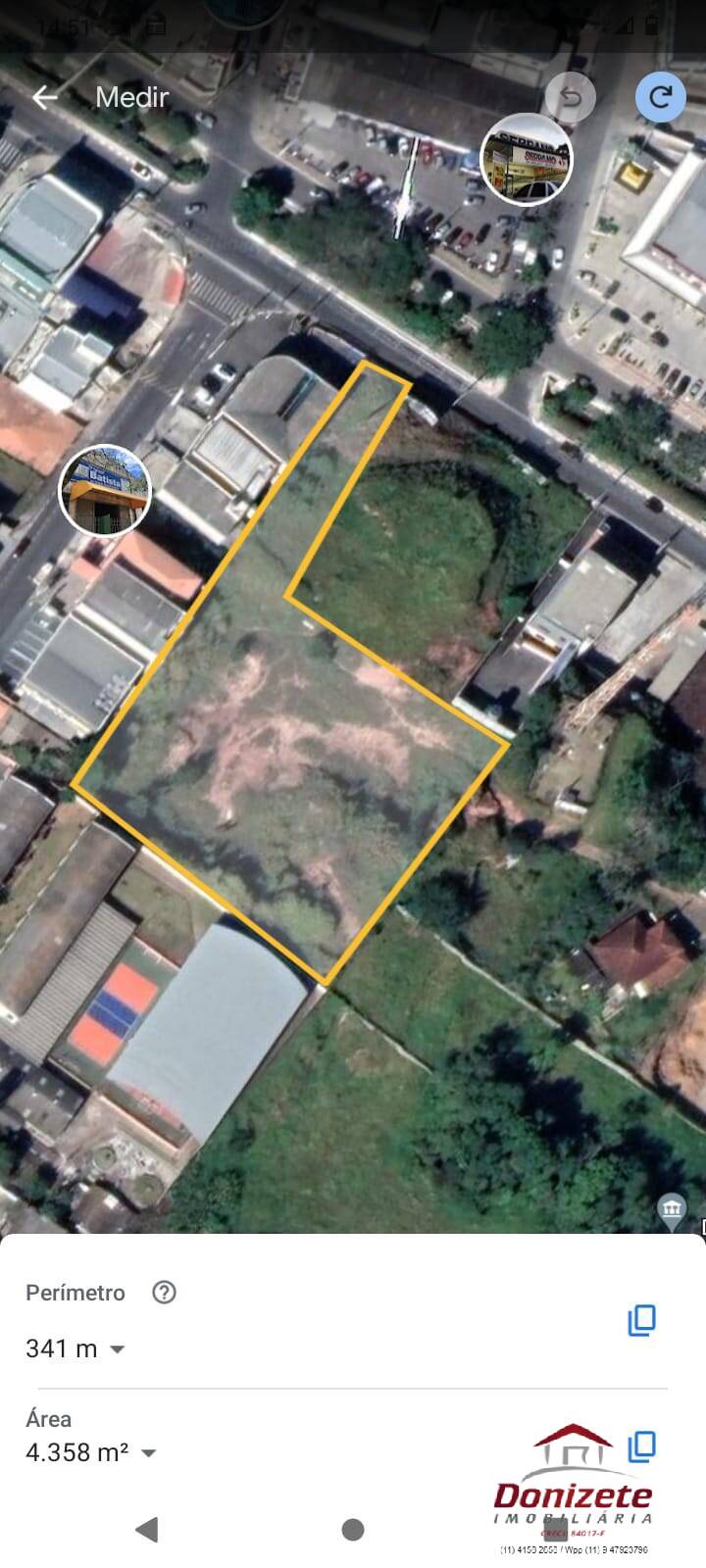The height and width of the screenshot is (1568, 706).
Task: Open the Batista place photo marker
Action: [105, 490]
